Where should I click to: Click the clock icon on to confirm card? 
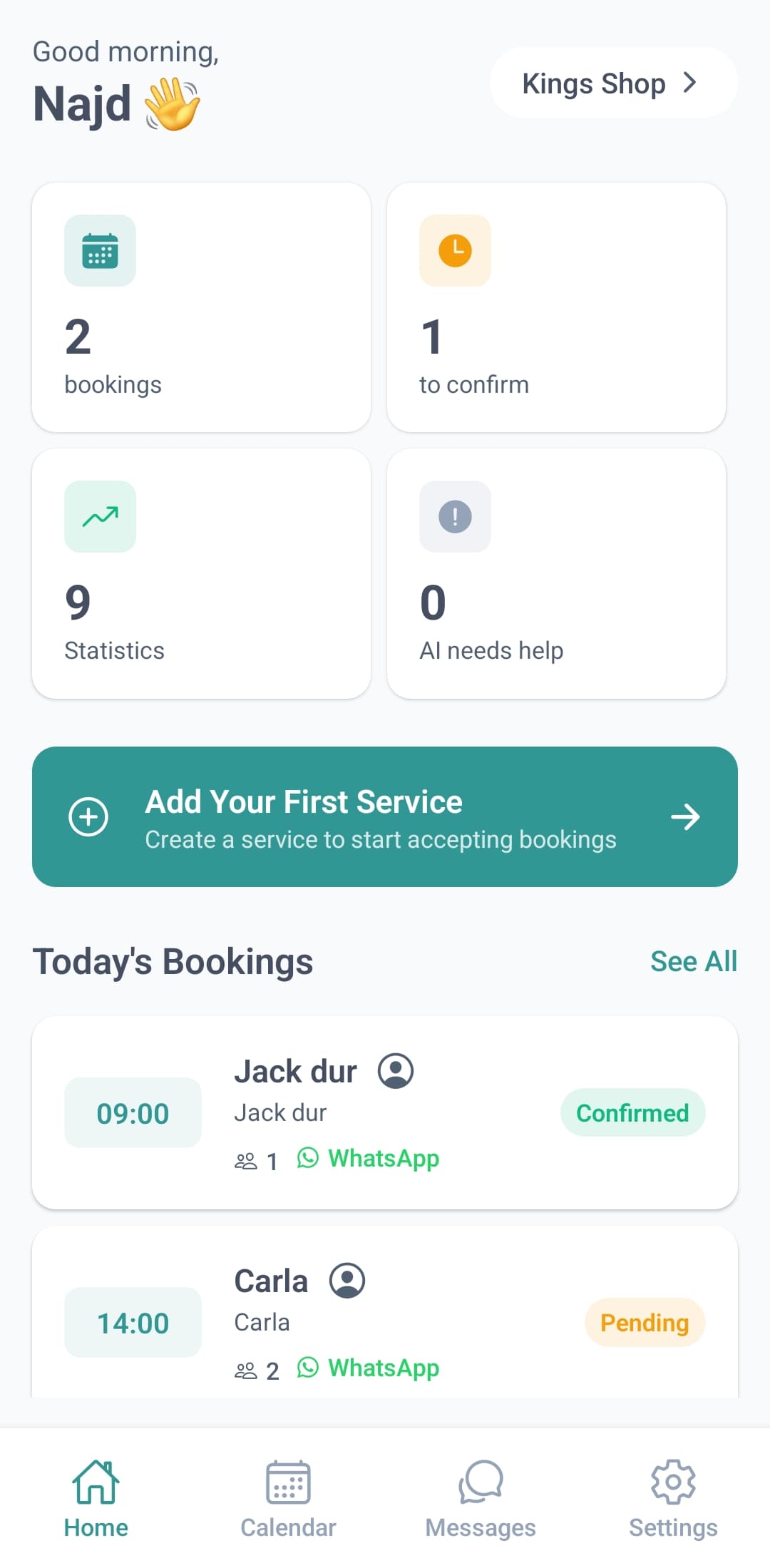tap(455, 250)
